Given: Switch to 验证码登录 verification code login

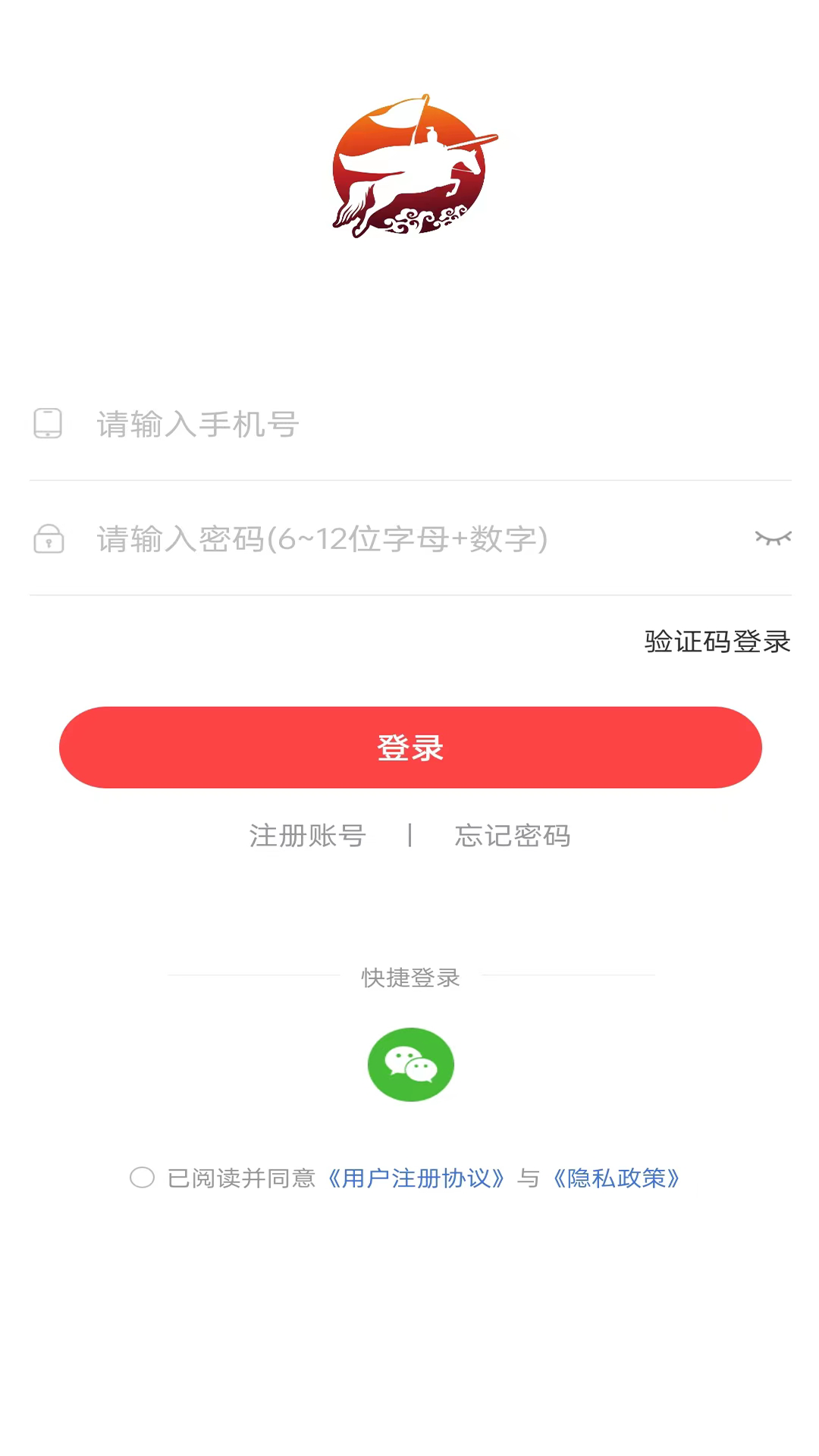Looking at the screenshot, I should 717,642.
